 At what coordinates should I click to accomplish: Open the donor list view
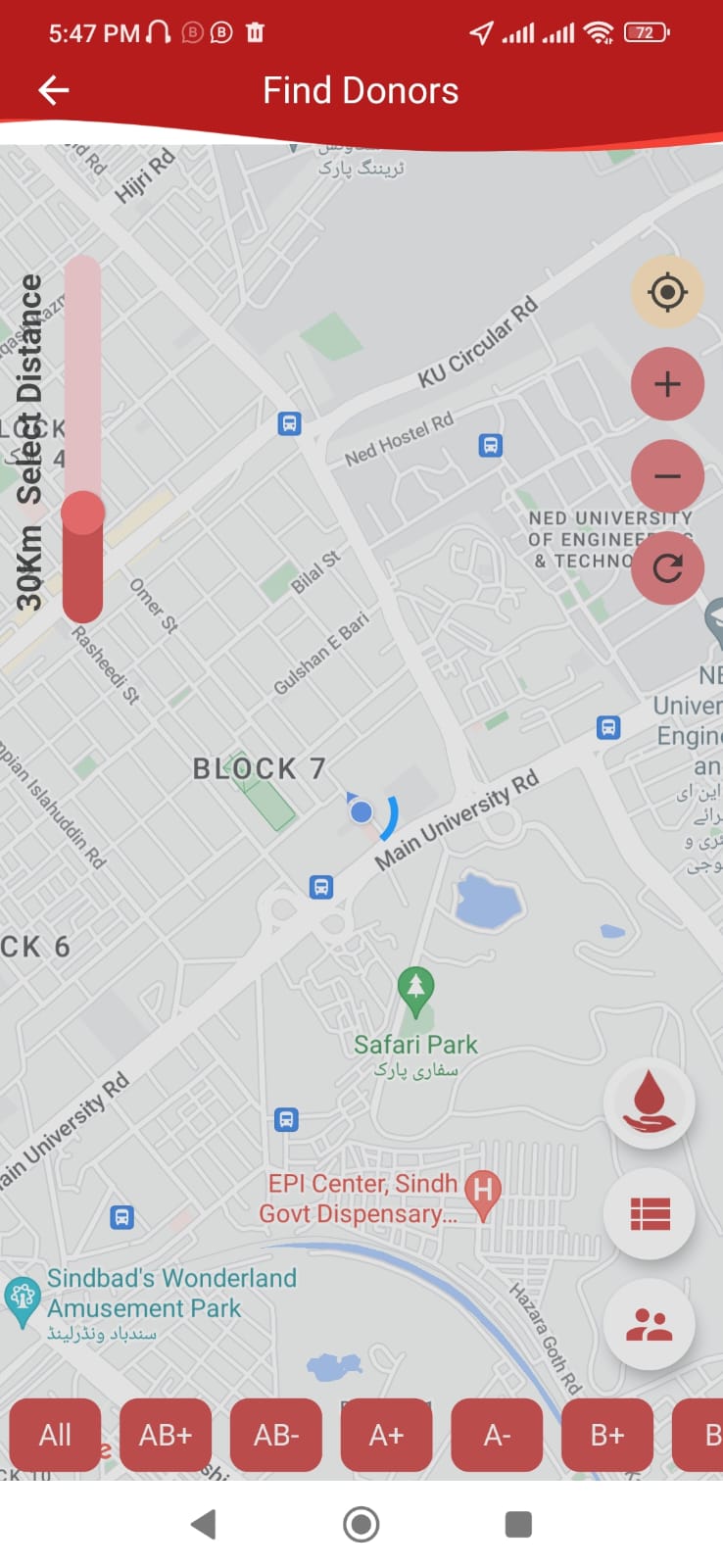click(649, 1214)
